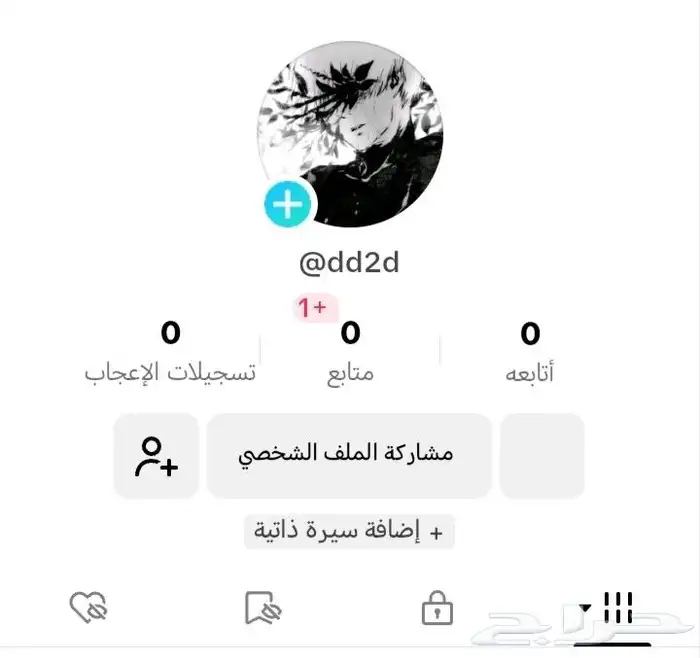Switch to the private videos lock tab
700x658 pixels.
437,608
